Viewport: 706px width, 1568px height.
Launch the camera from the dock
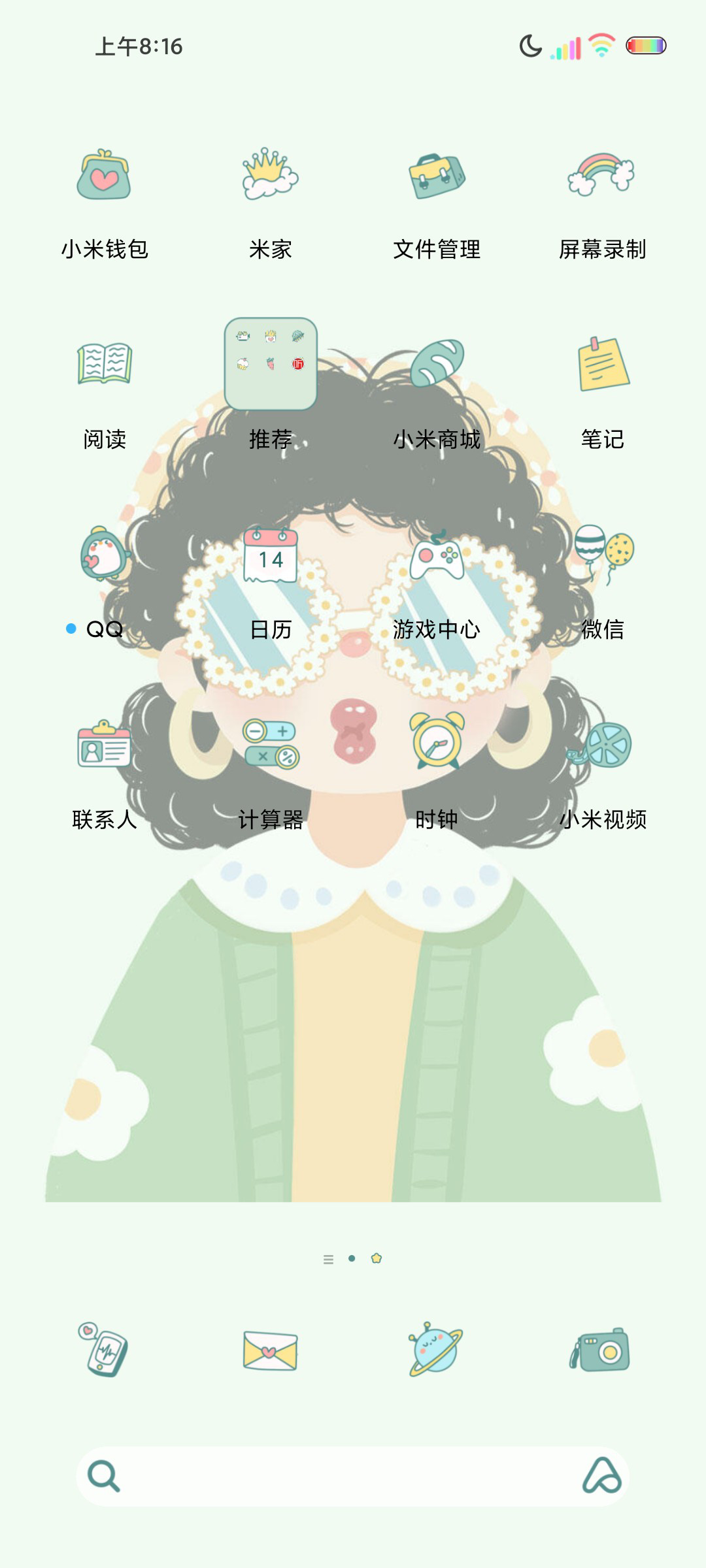(x=600, y=1350)
